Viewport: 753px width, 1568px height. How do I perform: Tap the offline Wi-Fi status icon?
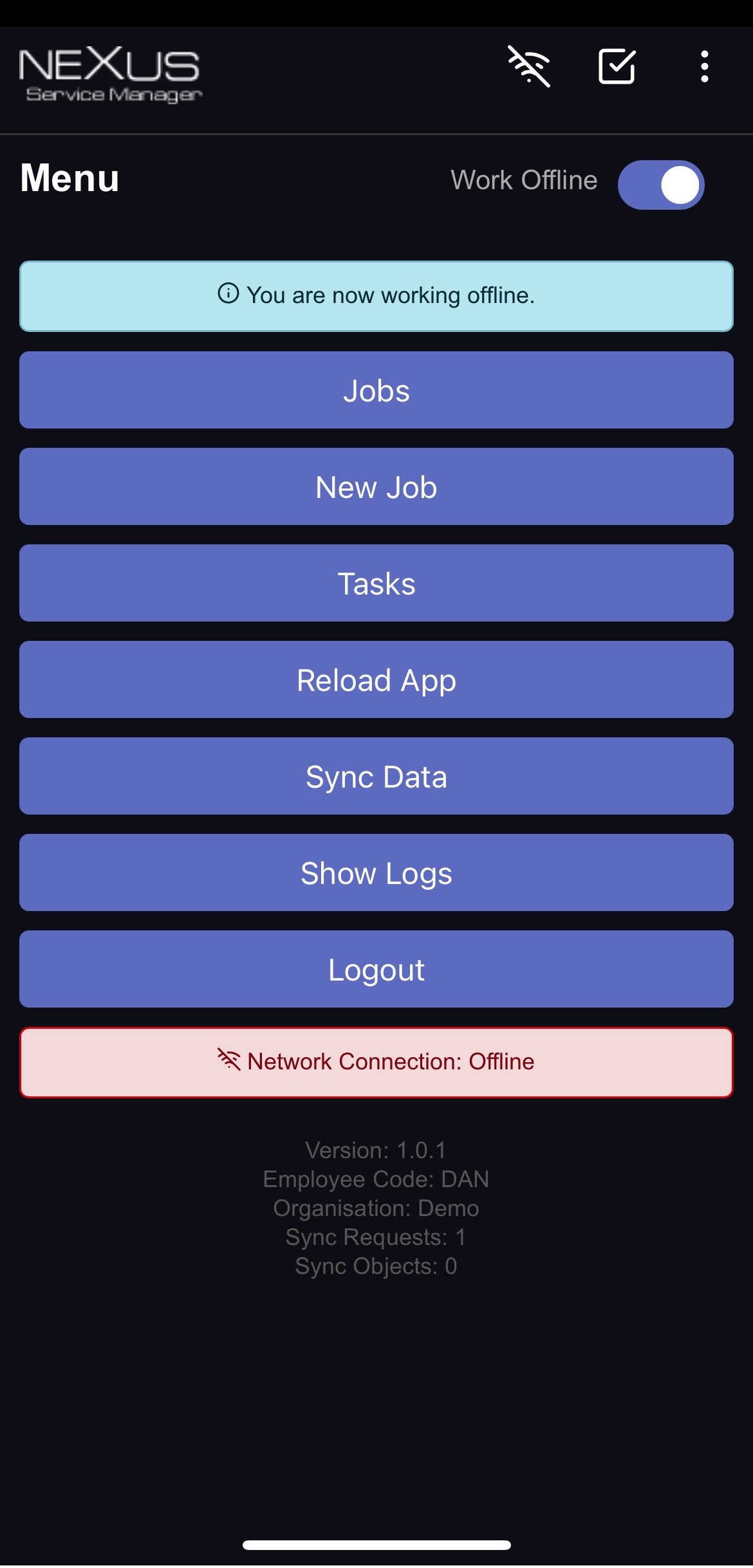[x=528, y=66]
